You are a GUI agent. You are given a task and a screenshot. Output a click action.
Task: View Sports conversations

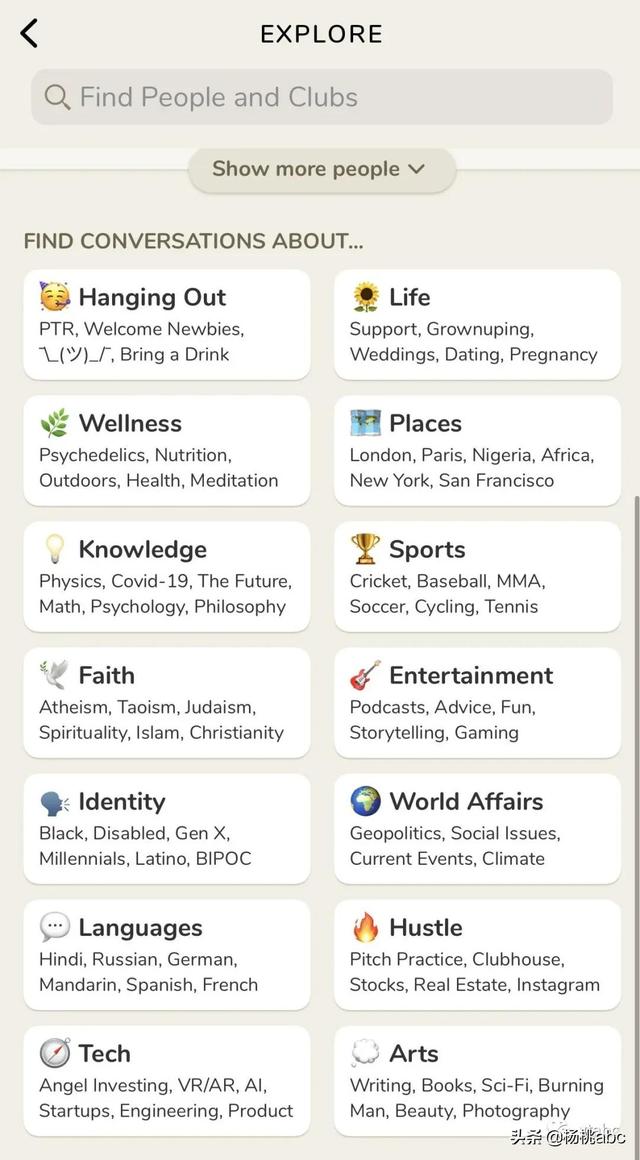point(477,576)
